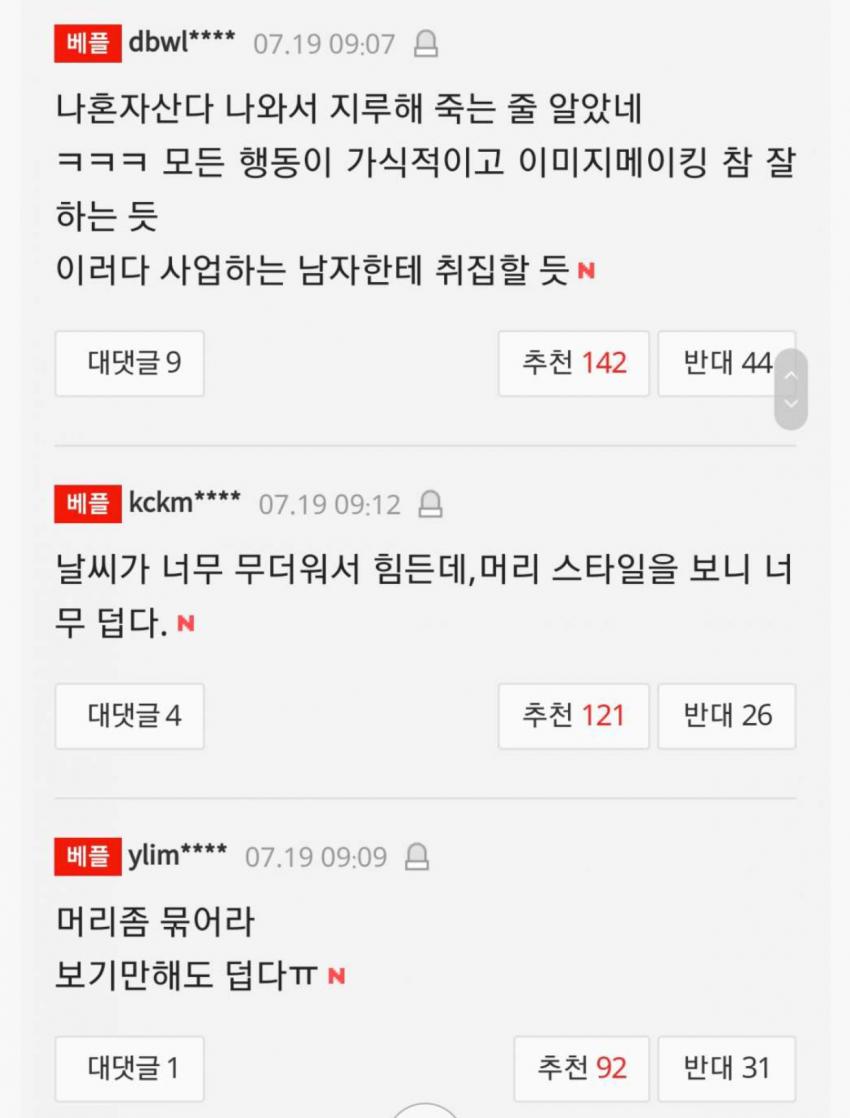Viewport: 850px width, 1118px height.
Task: Tap 반대 26 on kckm comment
Action: coord(727,716)
